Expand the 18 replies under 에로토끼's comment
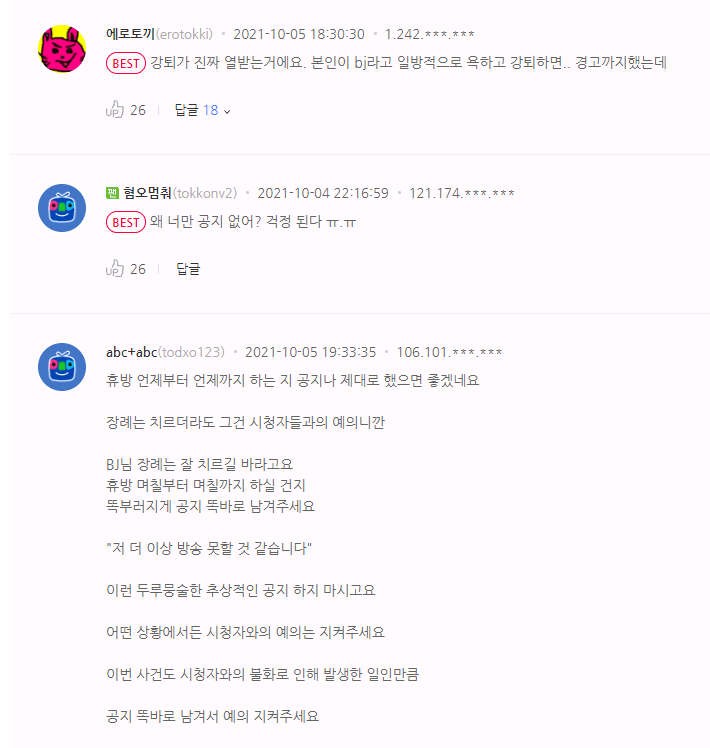Viewport: 710px width, 748px height. [202, 110]
